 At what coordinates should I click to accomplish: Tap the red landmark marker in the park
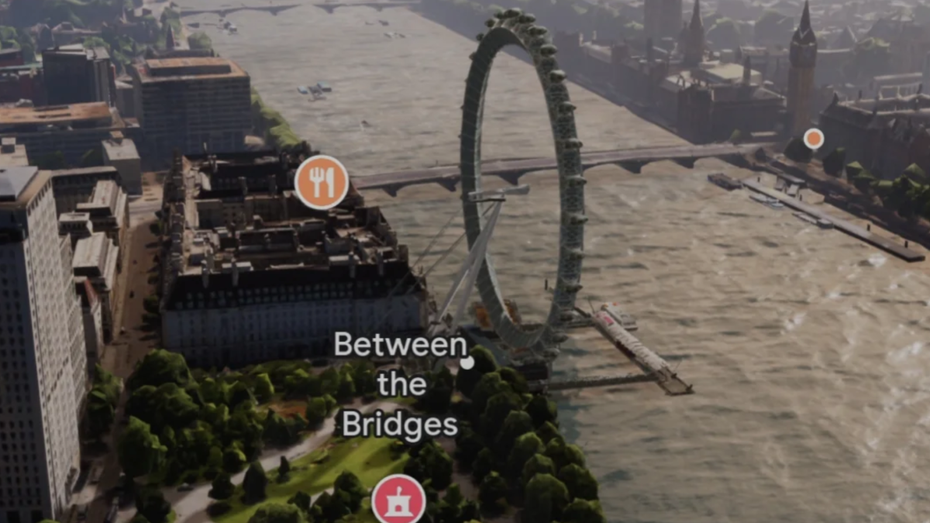pyautogui.click(x=398, y=500)
